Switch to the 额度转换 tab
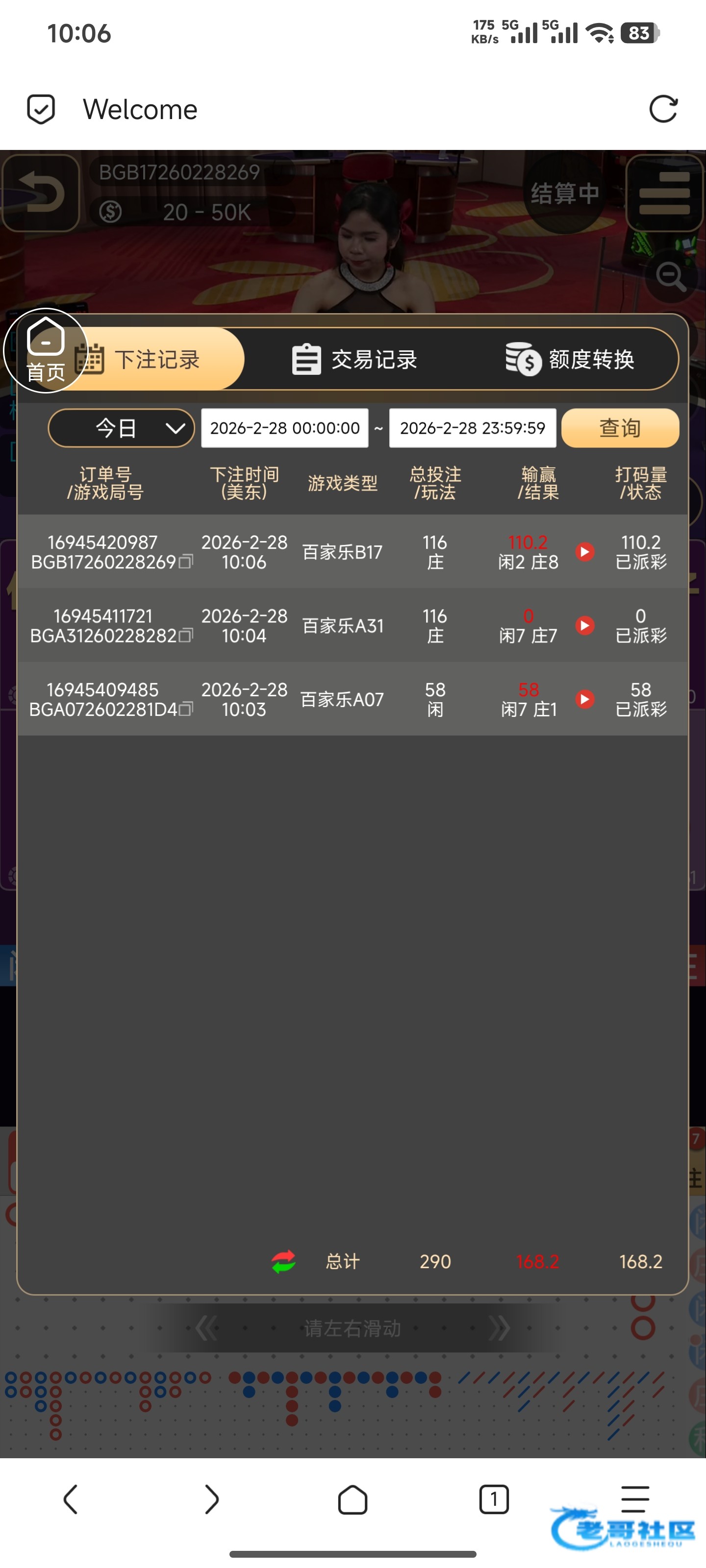The image size is (706, 1568). pyautogui.click(x=570, y=359)
